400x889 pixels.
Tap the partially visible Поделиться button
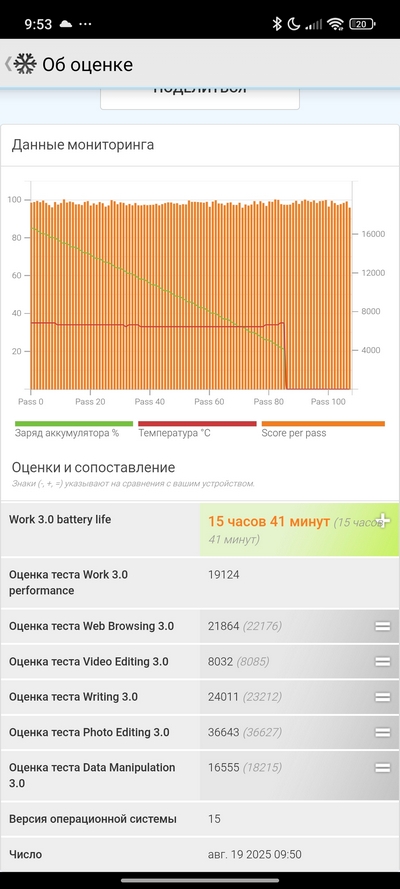coord(200,98)
